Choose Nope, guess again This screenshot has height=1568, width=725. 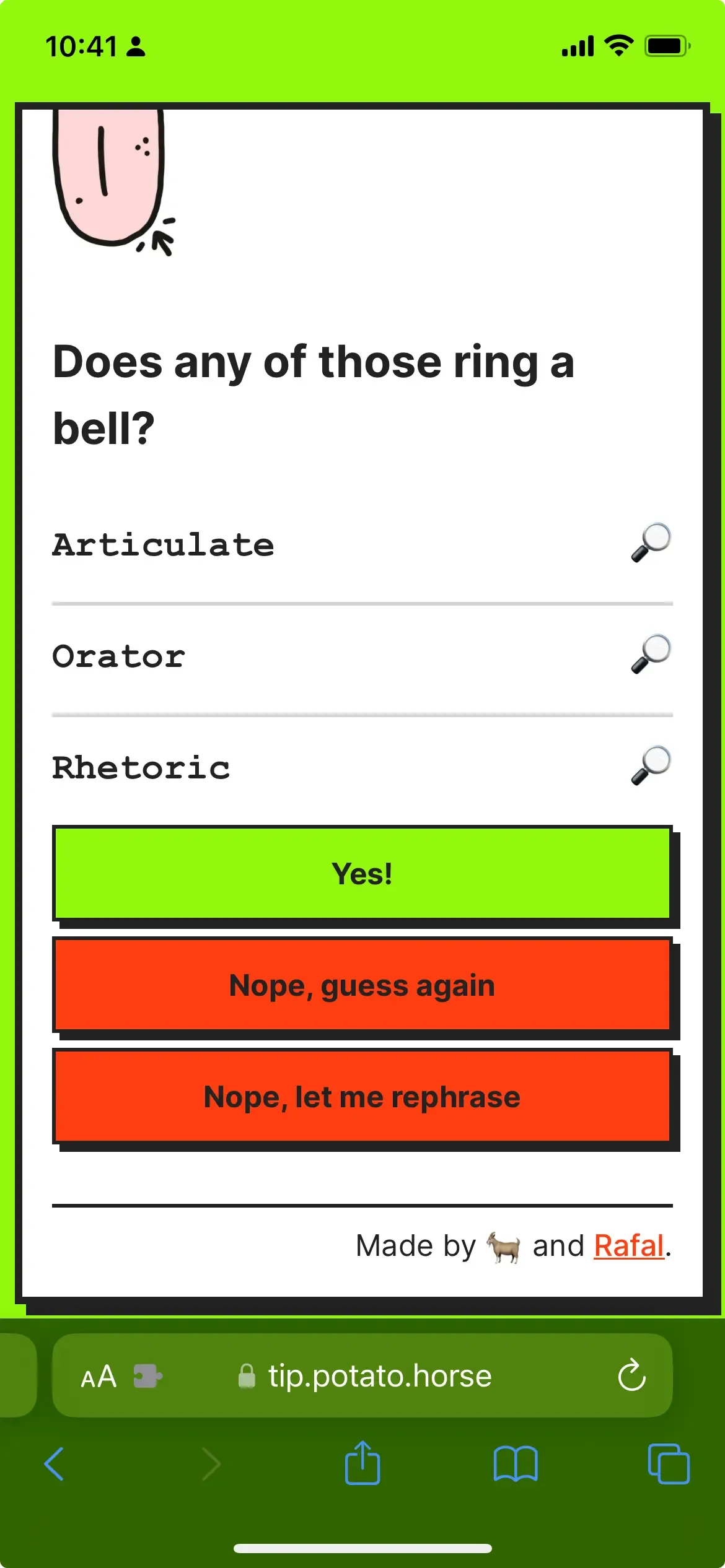coord(362,985)
